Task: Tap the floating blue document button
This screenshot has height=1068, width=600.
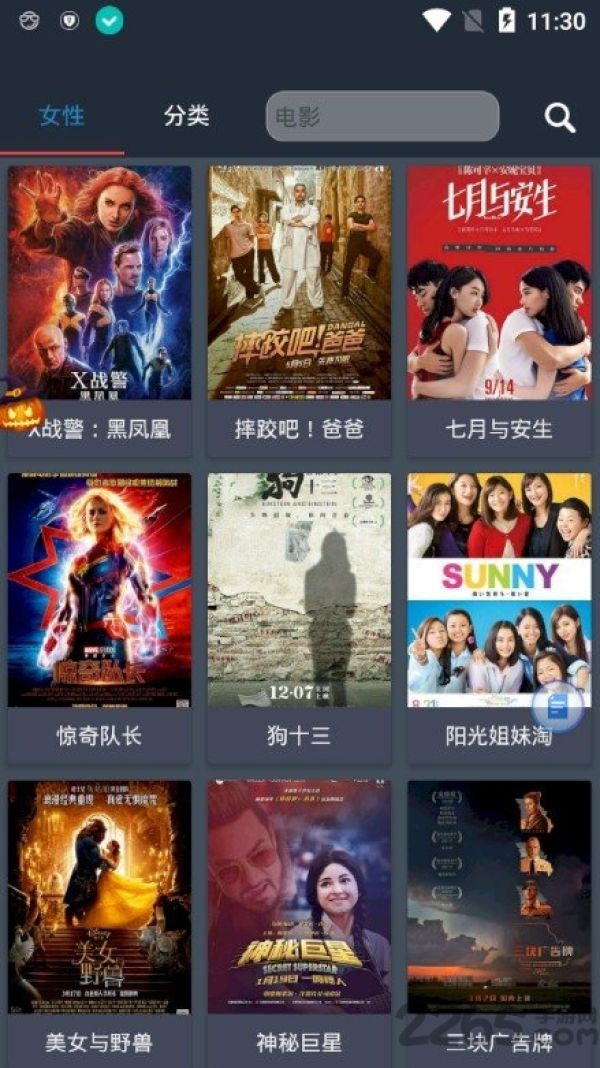Action: pyautogui.click(x=558, y=706)
